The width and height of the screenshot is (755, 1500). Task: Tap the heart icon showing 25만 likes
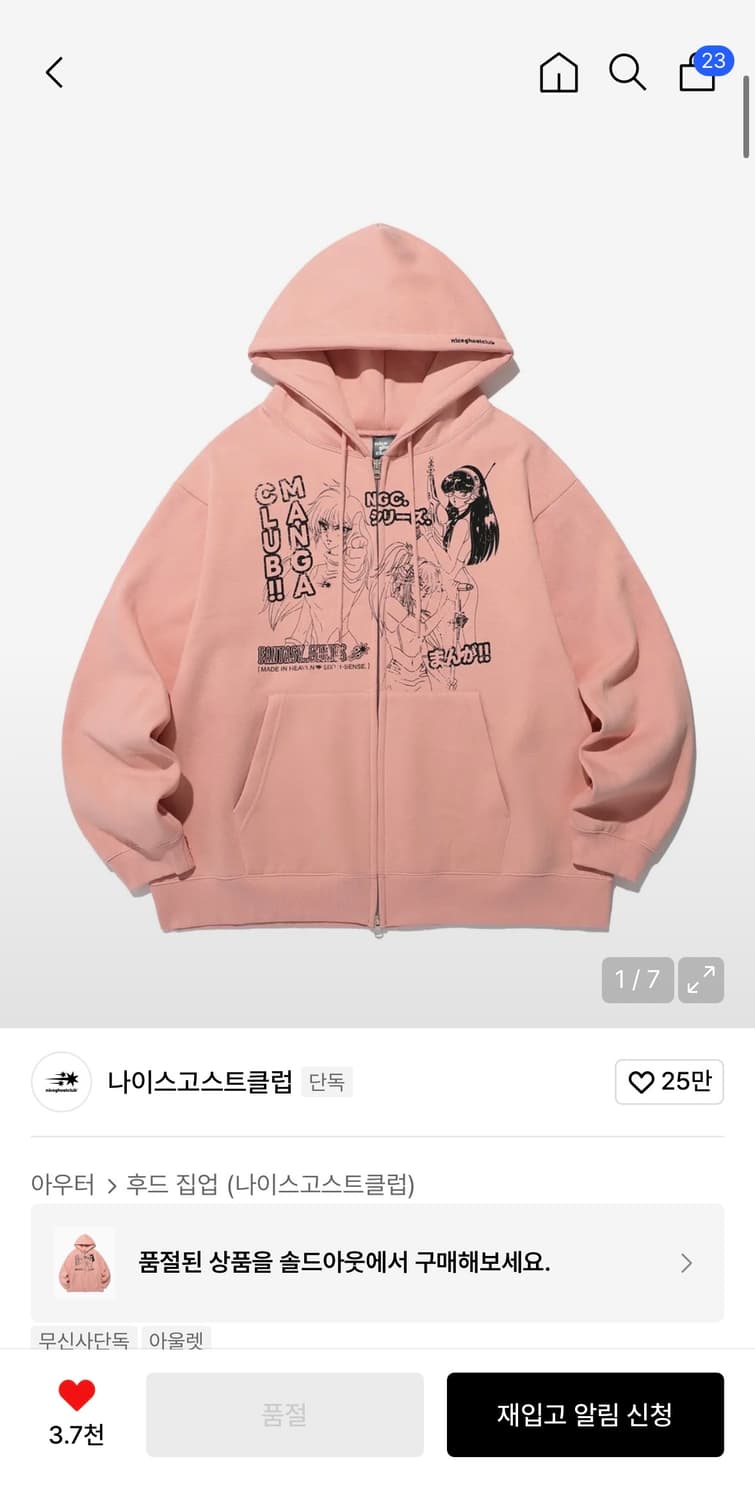(669, 1082)
